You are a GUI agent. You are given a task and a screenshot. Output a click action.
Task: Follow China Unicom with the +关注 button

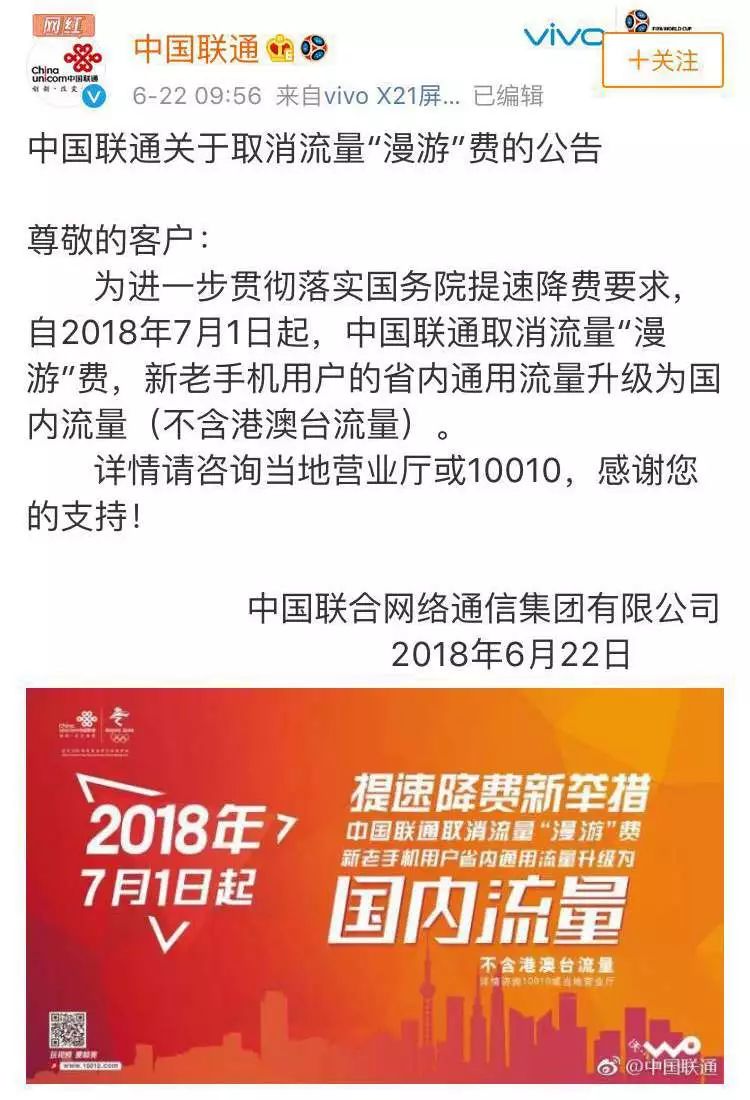point(662,60)
